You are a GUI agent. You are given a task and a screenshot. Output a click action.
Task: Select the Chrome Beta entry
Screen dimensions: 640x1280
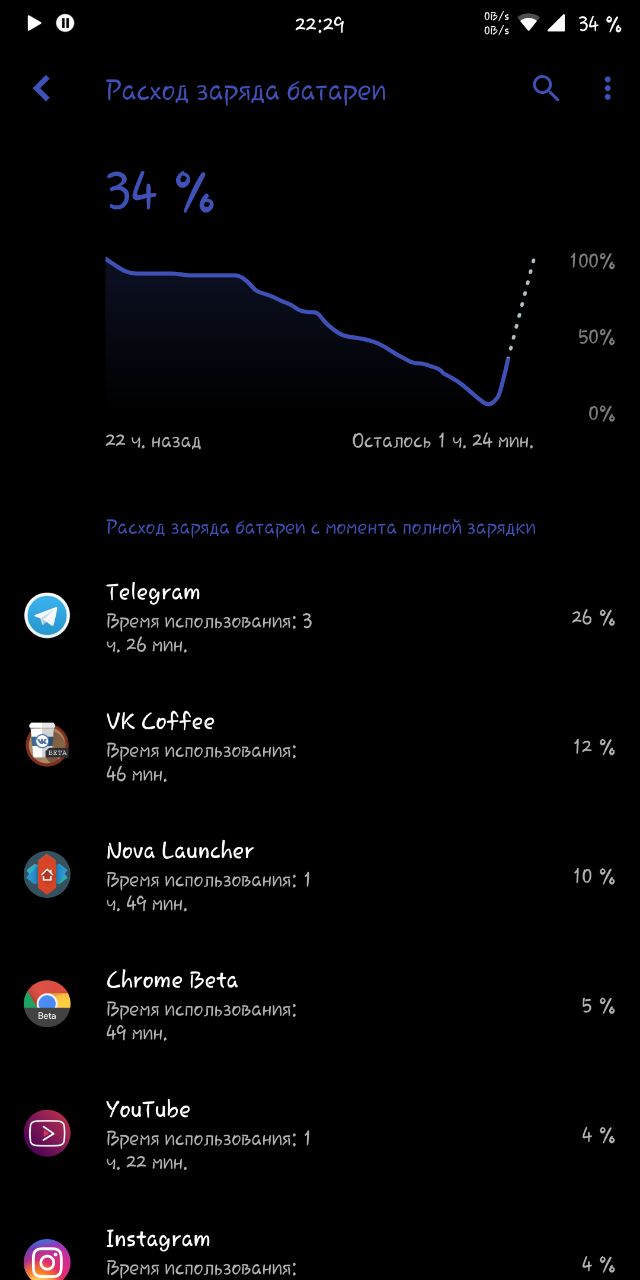pos(320,1004)
